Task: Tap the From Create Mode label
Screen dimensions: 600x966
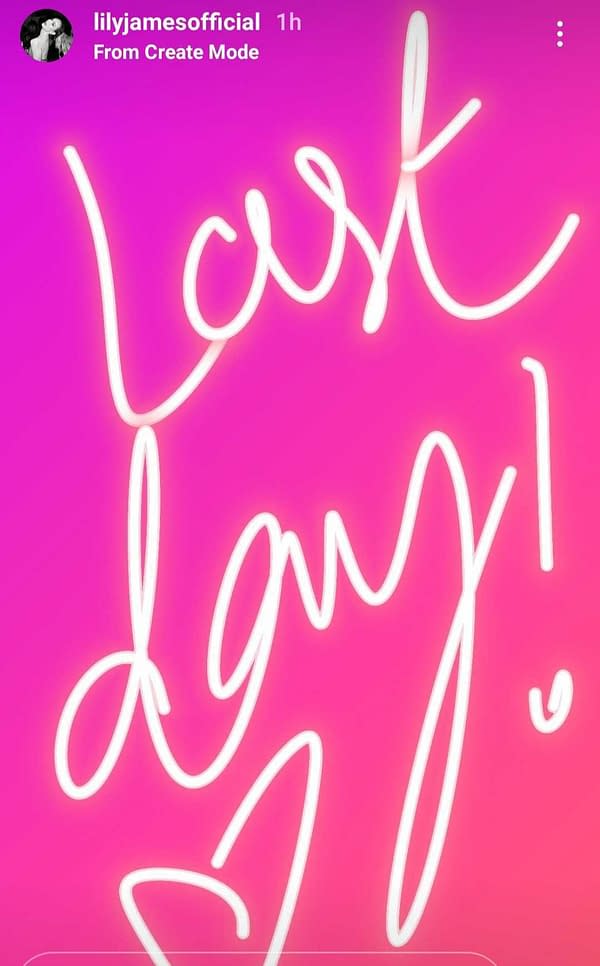Action: pos(176,52)
